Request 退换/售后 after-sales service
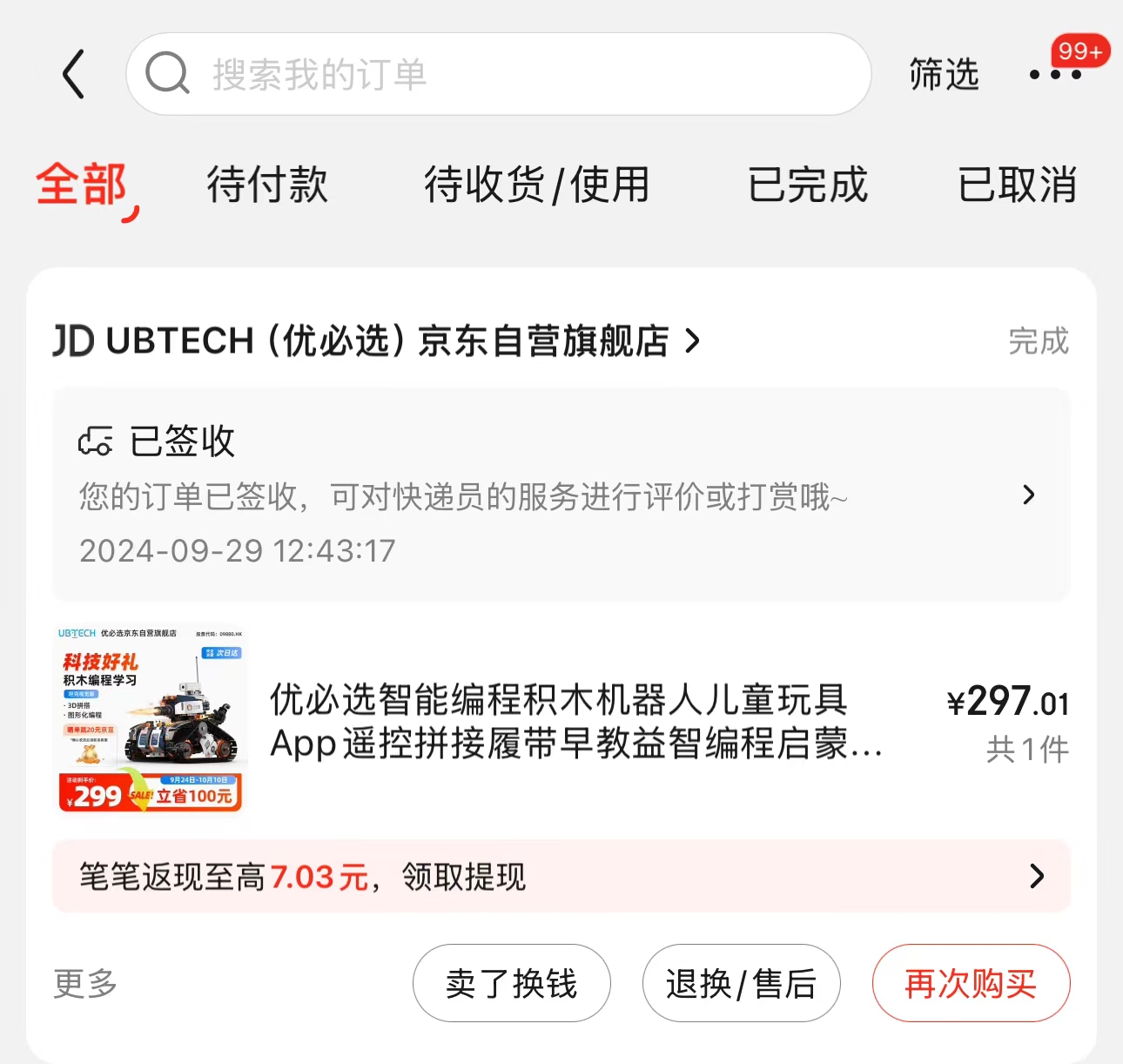1123x1064 pixels. tap(741, 983)
